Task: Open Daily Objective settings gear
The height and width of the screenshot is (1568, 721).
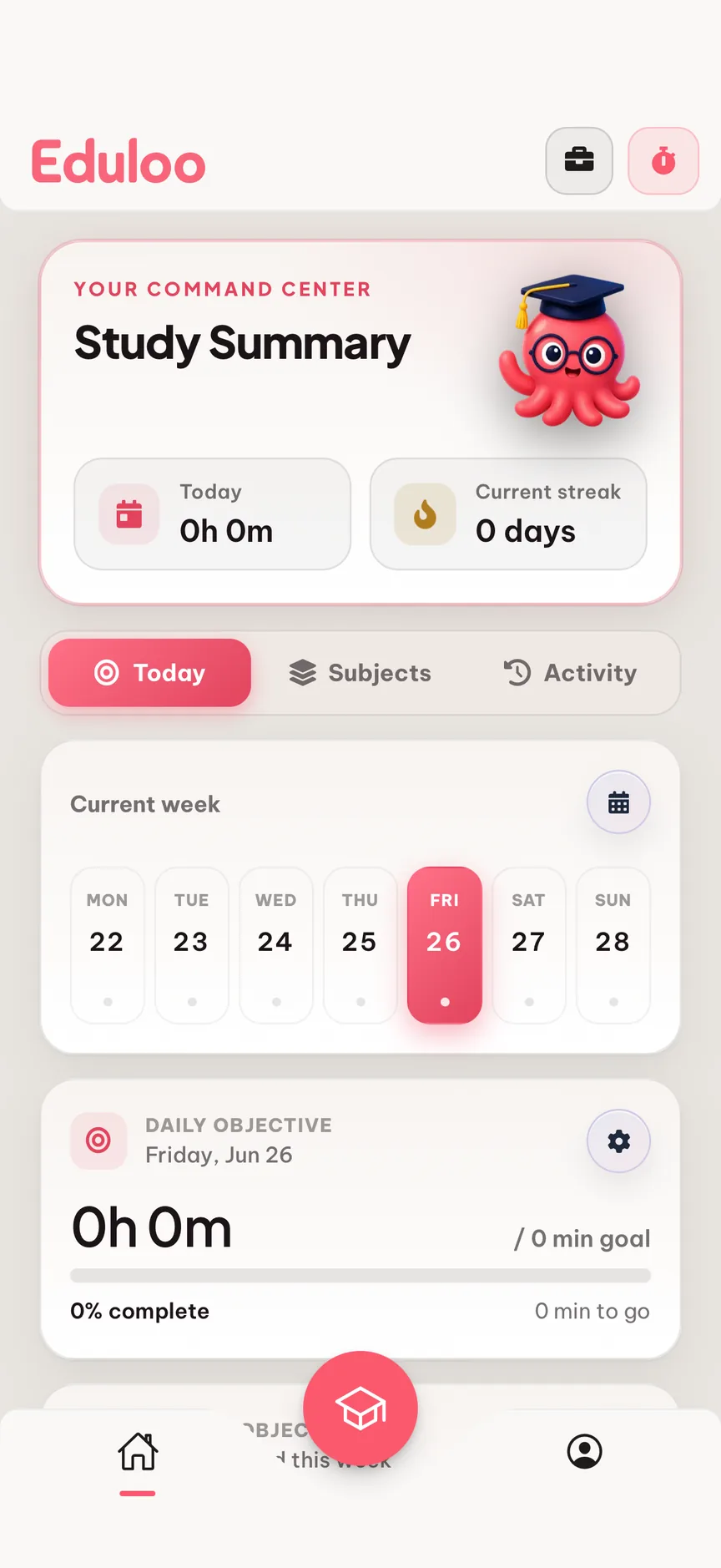Action: 618,1141
